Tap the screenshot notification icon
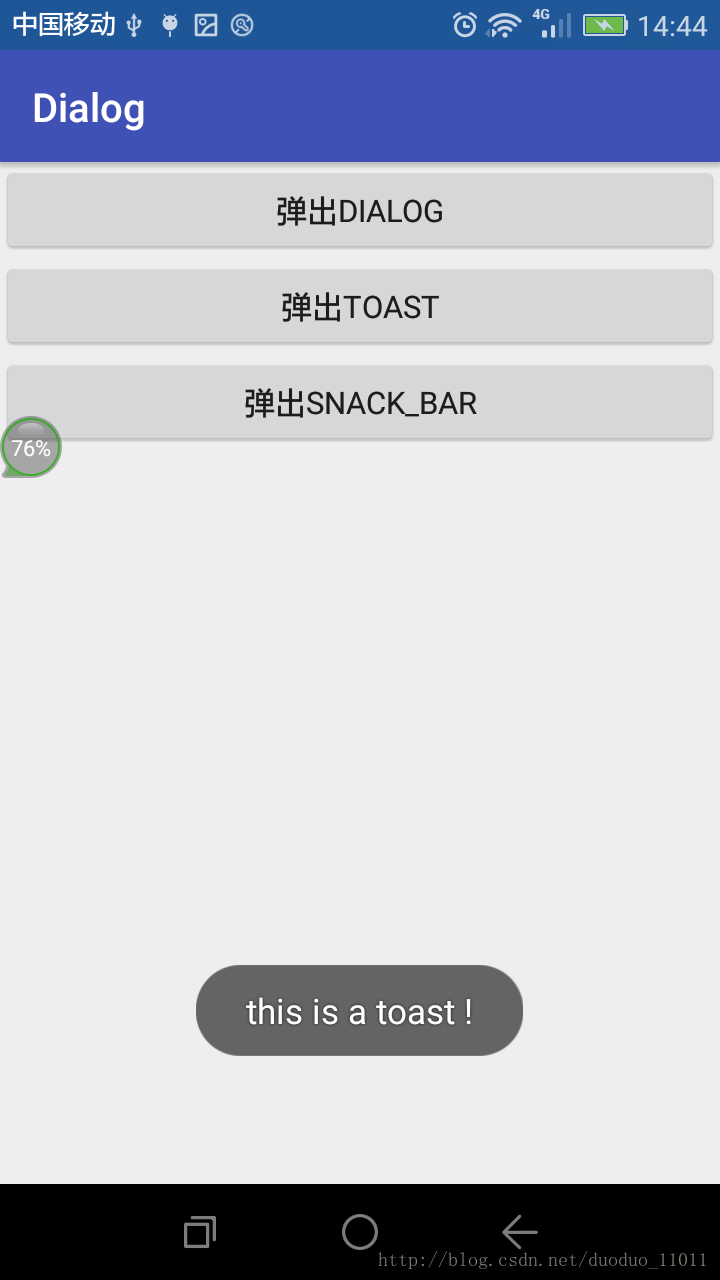720x1280 pixels. [x=206, y=24]
